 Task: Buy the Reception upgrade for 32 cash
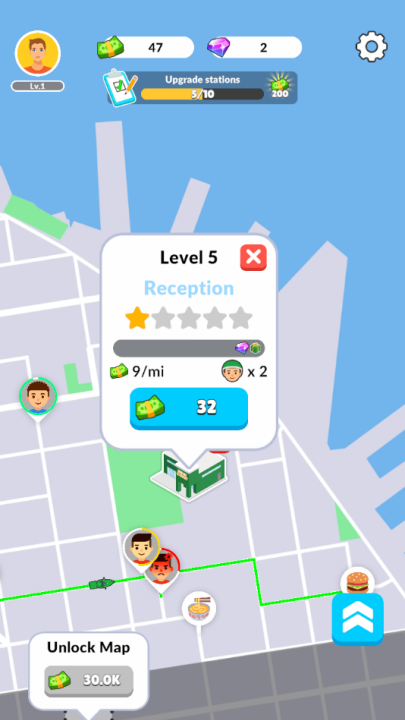pos(189,408)
